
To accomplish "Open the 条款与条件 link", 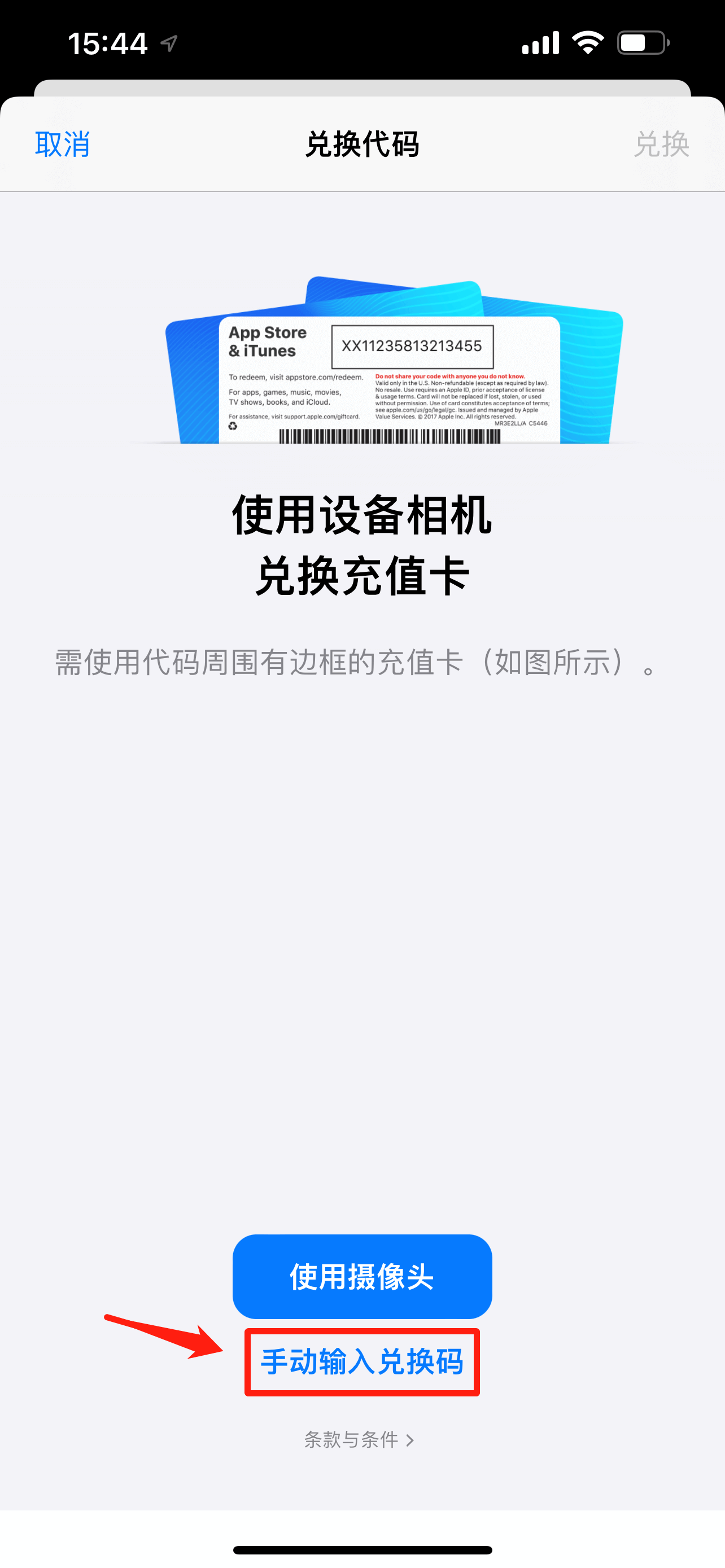I will coord(359,1439).
